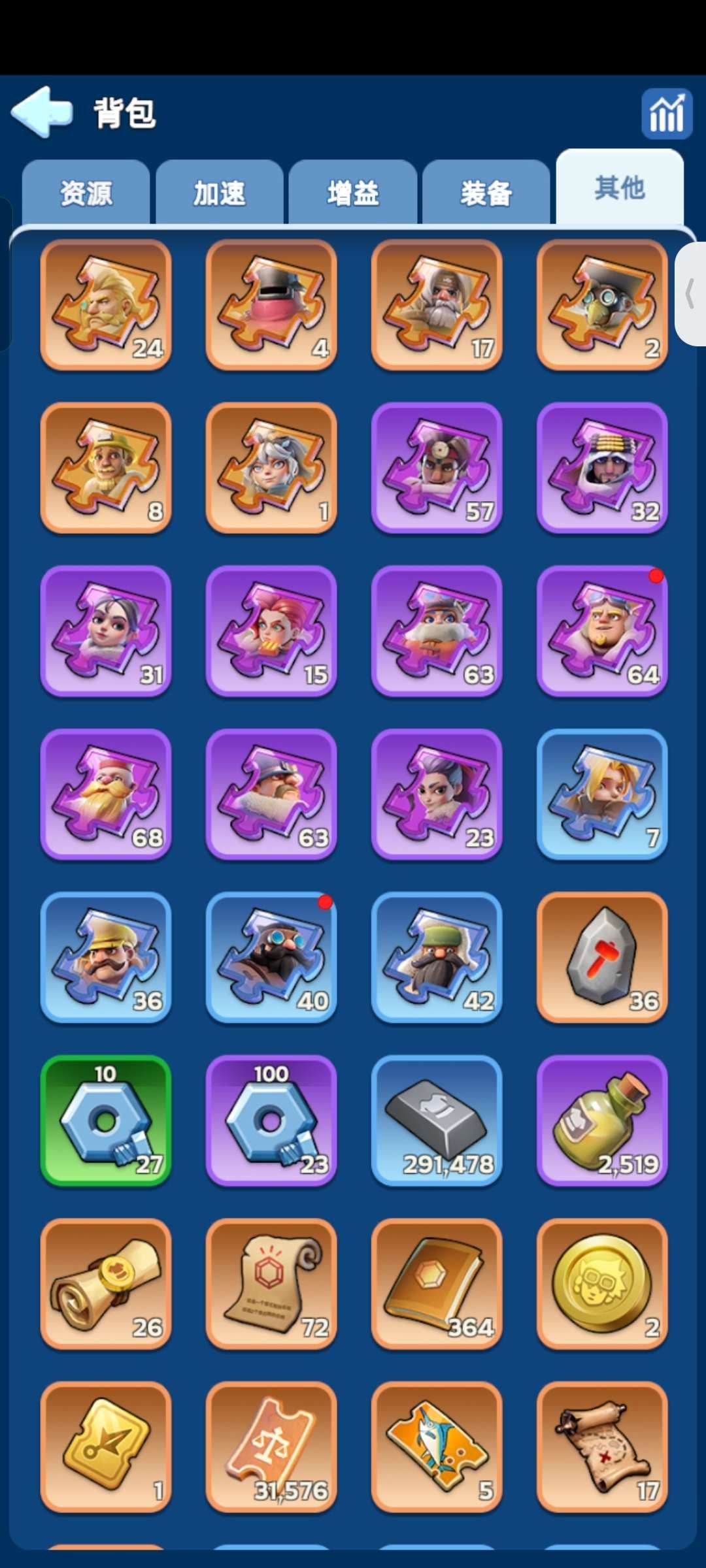Go back using the white arrow

point(42,112)
